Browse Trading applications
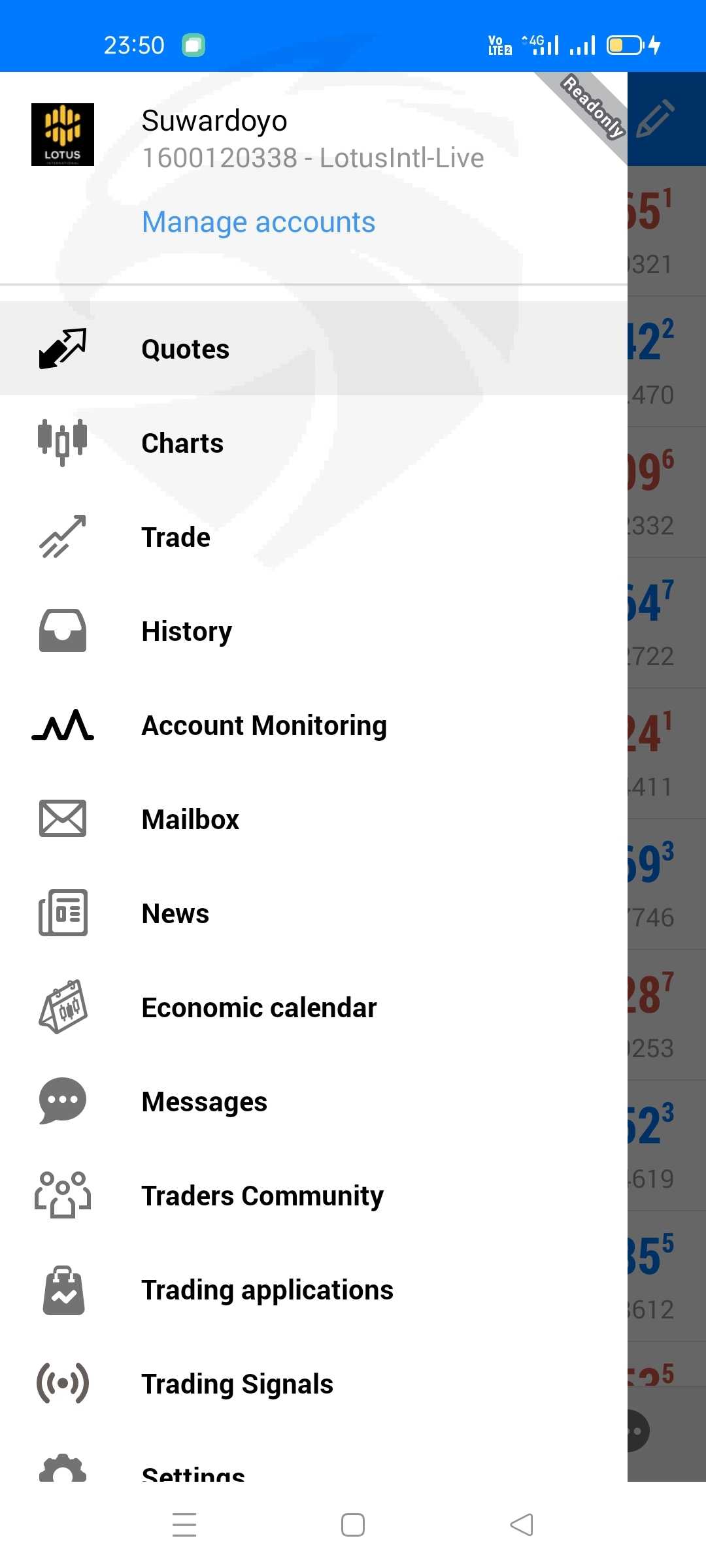The height and width of the screenshot is (1568, 706). coord(314,1290)
